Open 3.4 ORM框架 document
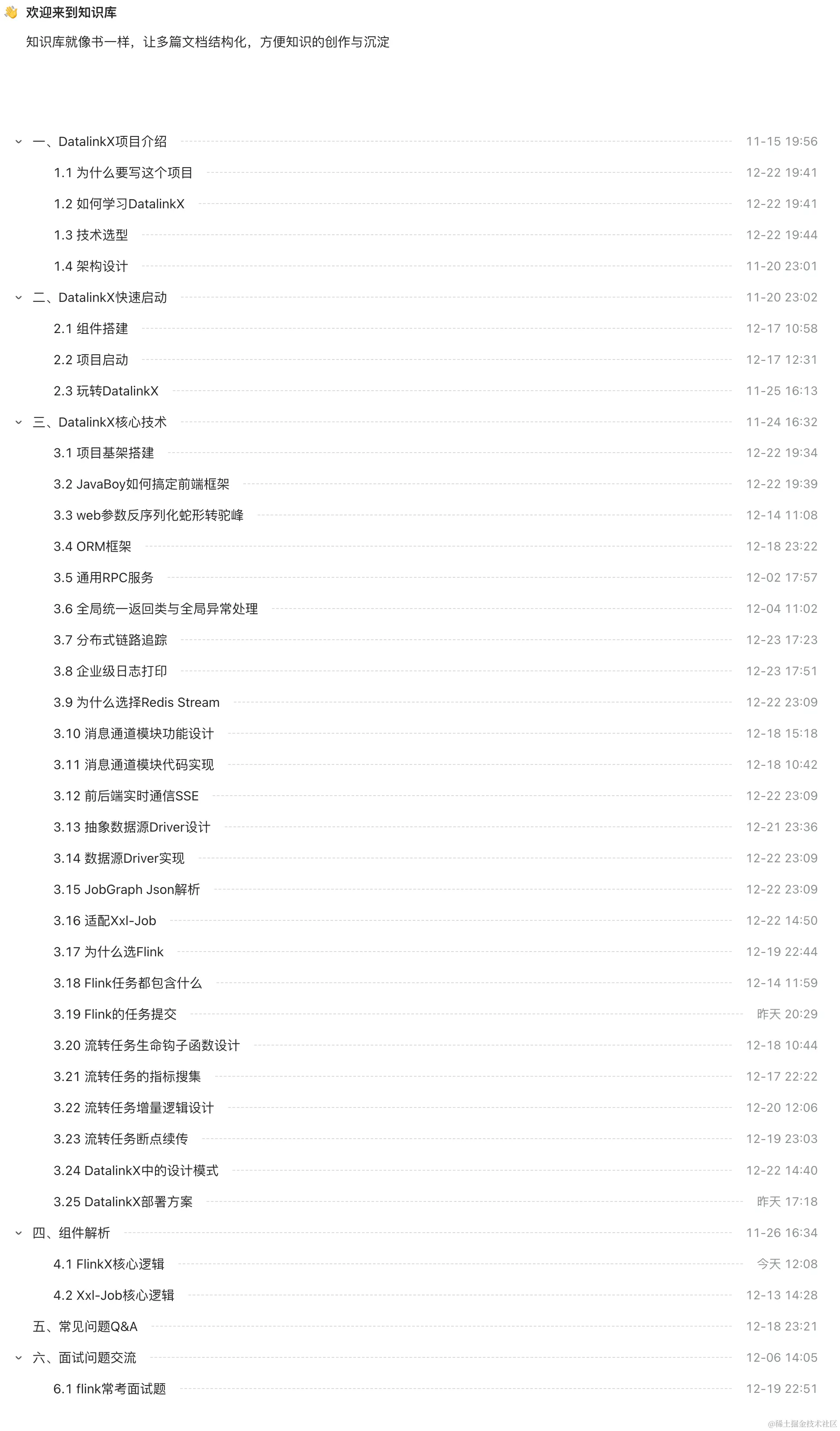This screenshot has width=840, height=1431. [x=93, y=547]
